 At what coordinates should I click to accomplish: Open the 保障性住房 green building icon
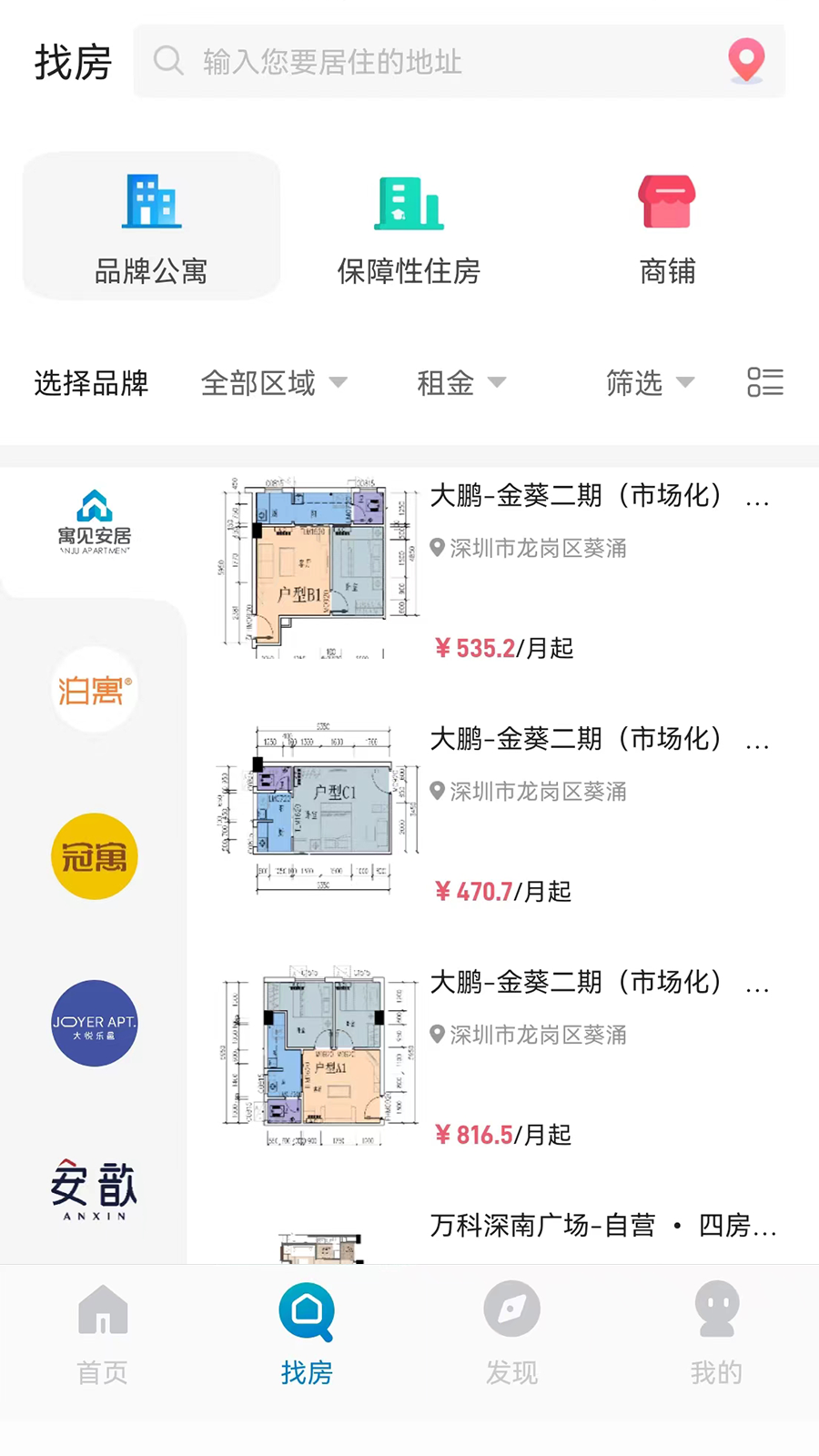click(409, 204)
